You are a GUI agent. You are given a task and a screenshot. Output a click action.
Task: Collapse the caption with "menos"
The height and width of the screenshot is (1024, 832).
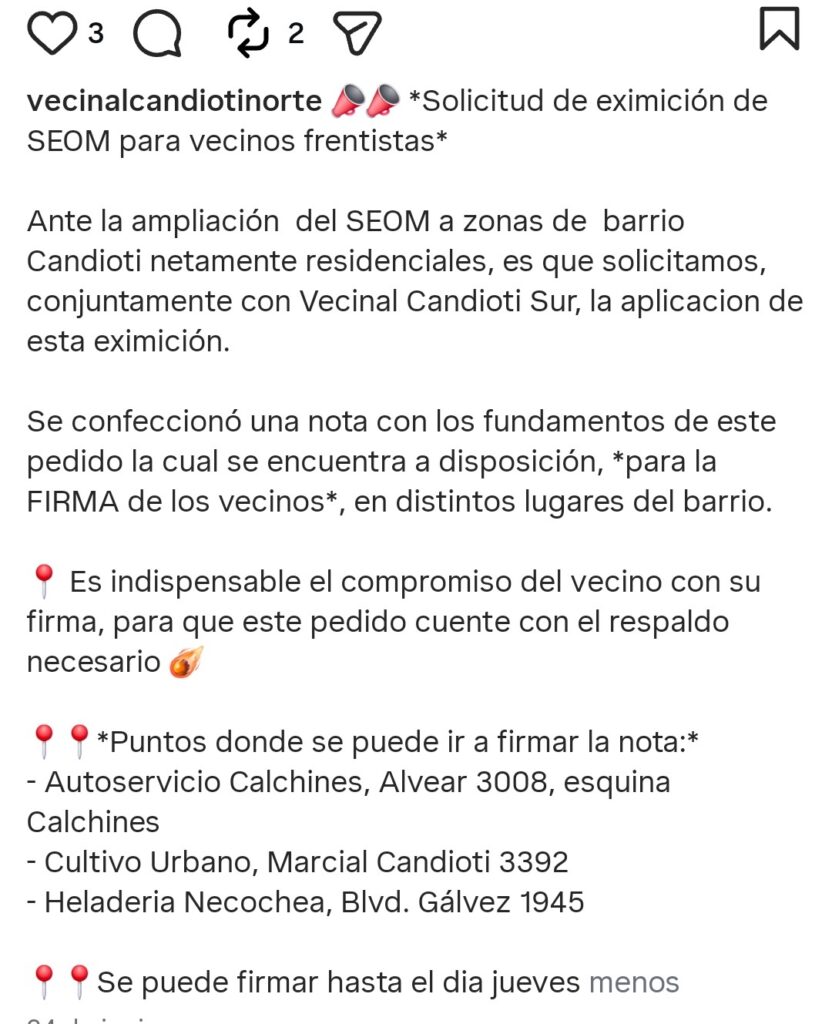click(633, 982)
